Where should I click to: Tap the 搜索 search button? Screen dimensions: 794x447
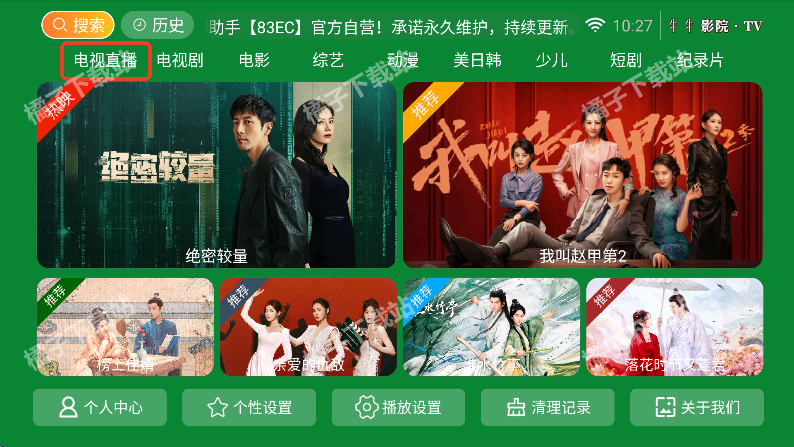pyautogui.click(x=78, y=25)
